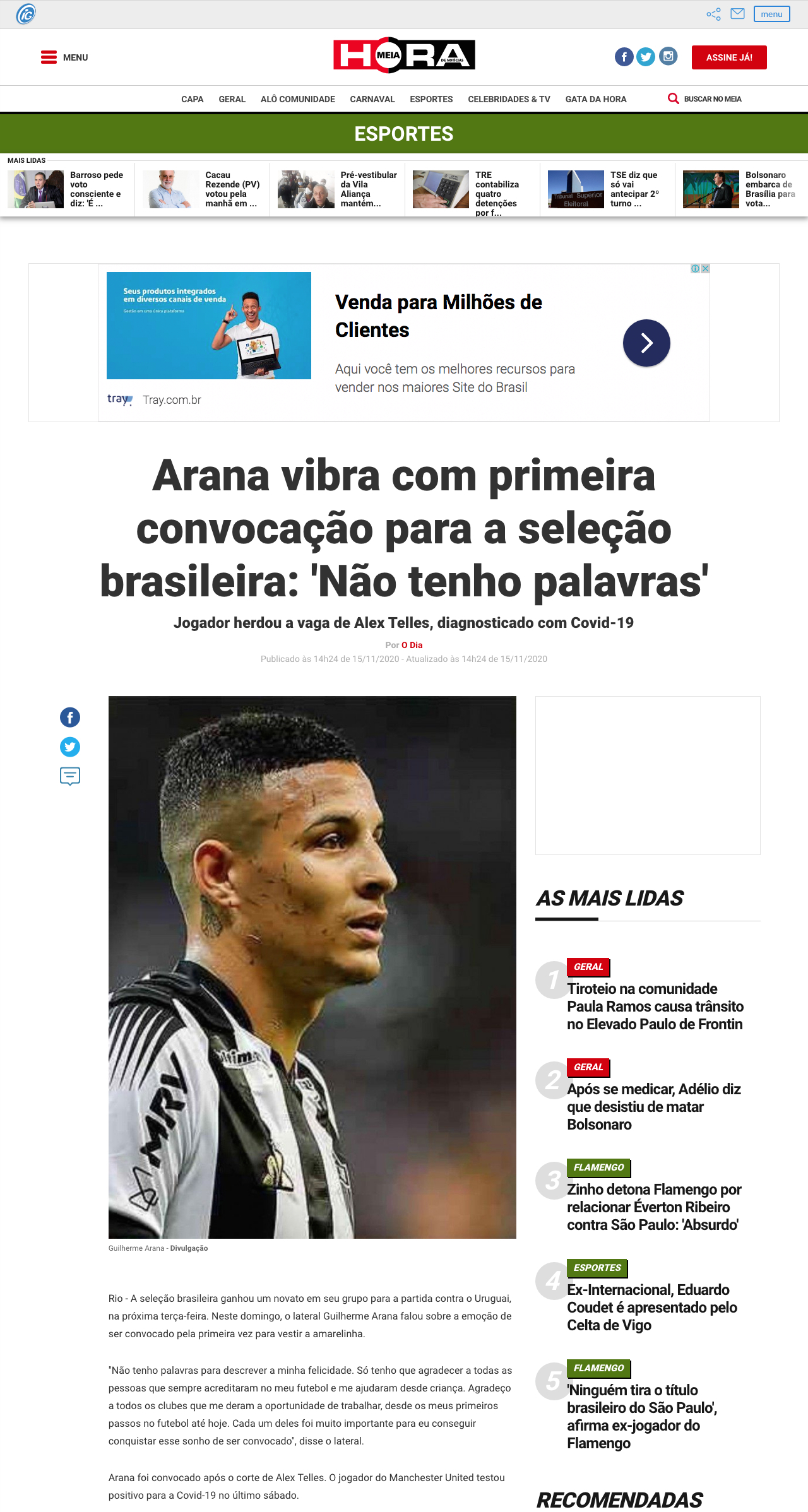Open the header Facebook icon

tap(624, 57)
